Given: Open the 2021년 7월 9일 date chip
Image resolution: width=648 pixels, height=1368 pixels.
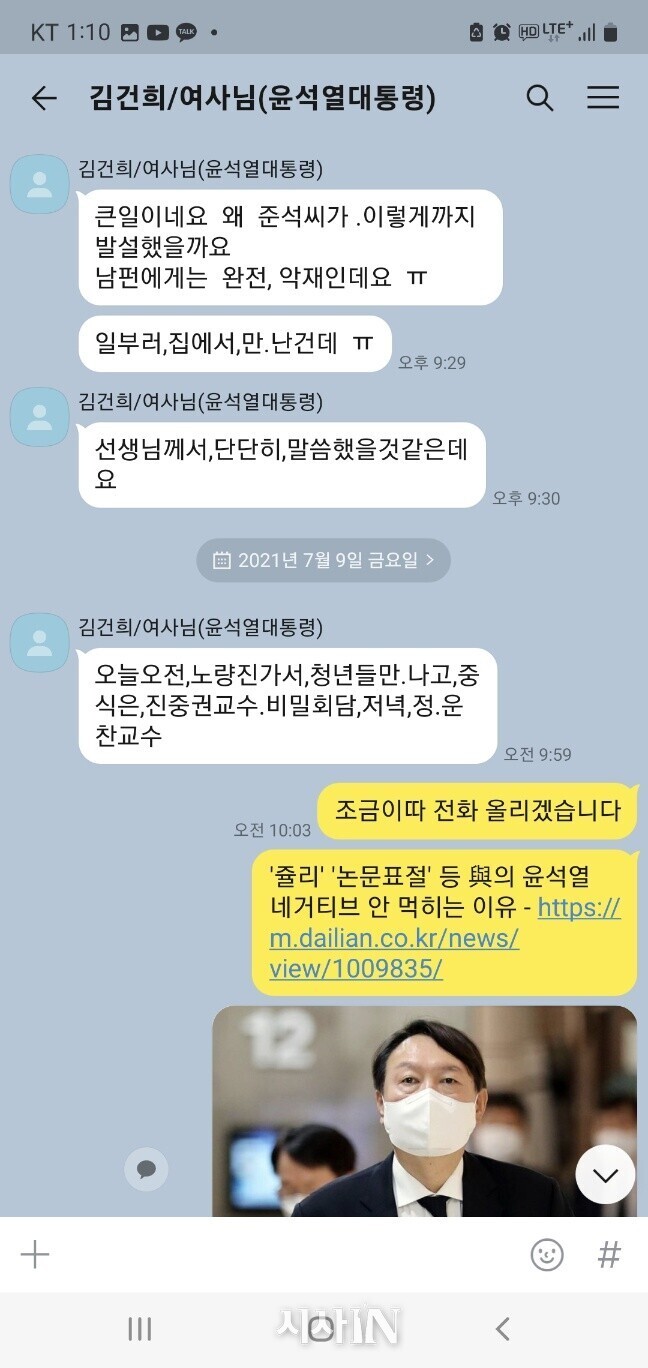Looking at the screenshot, I should 323,560.
